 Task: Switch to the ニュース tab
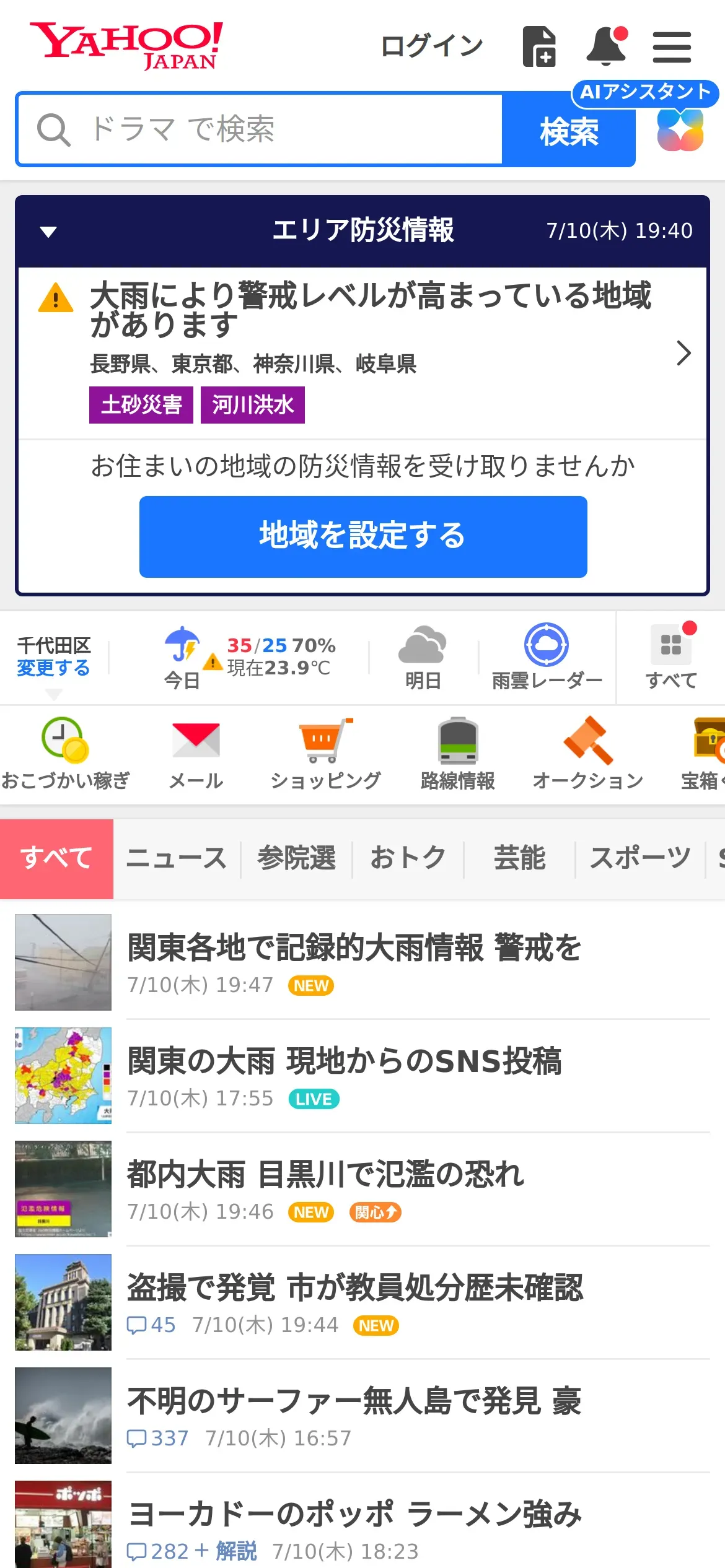(177, 858)
